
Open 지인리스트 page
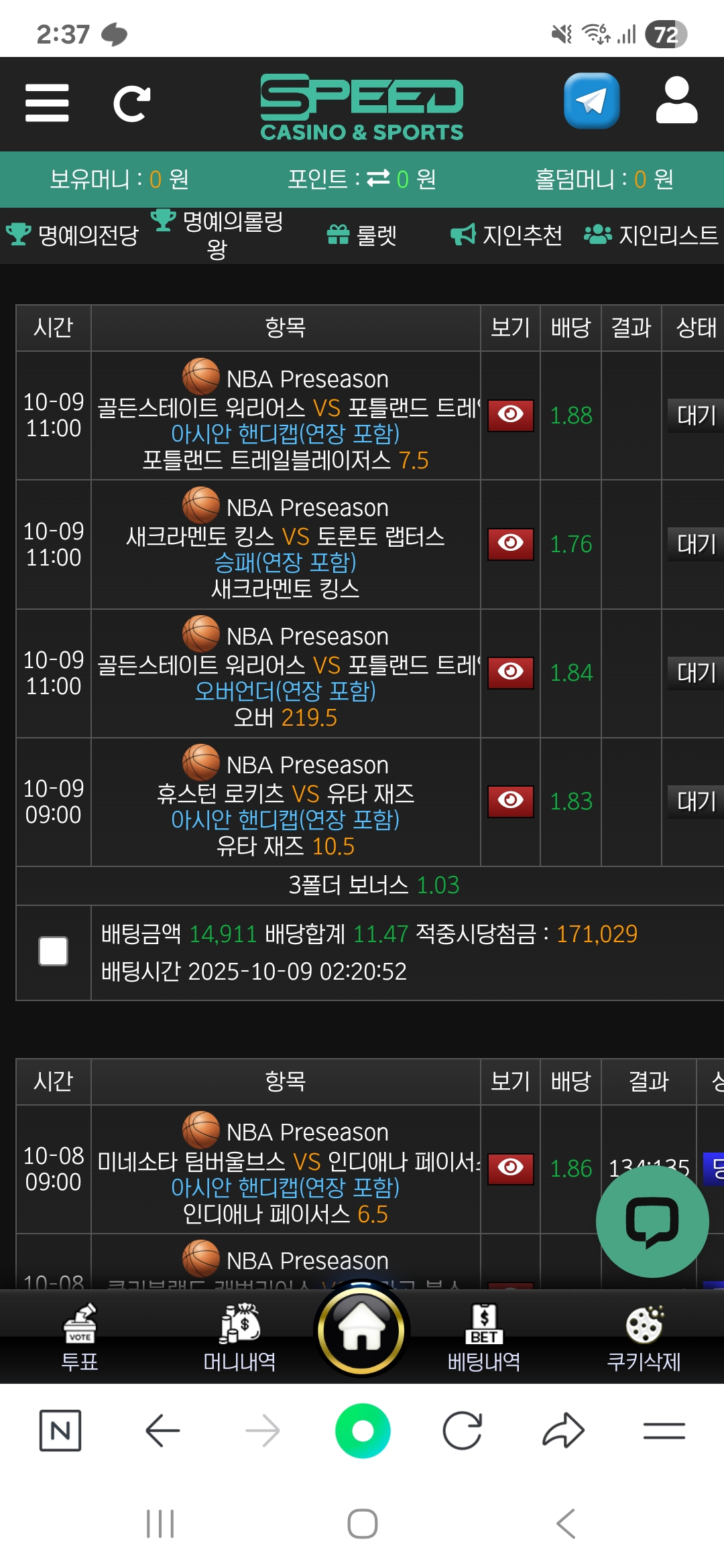coord(651,235)
